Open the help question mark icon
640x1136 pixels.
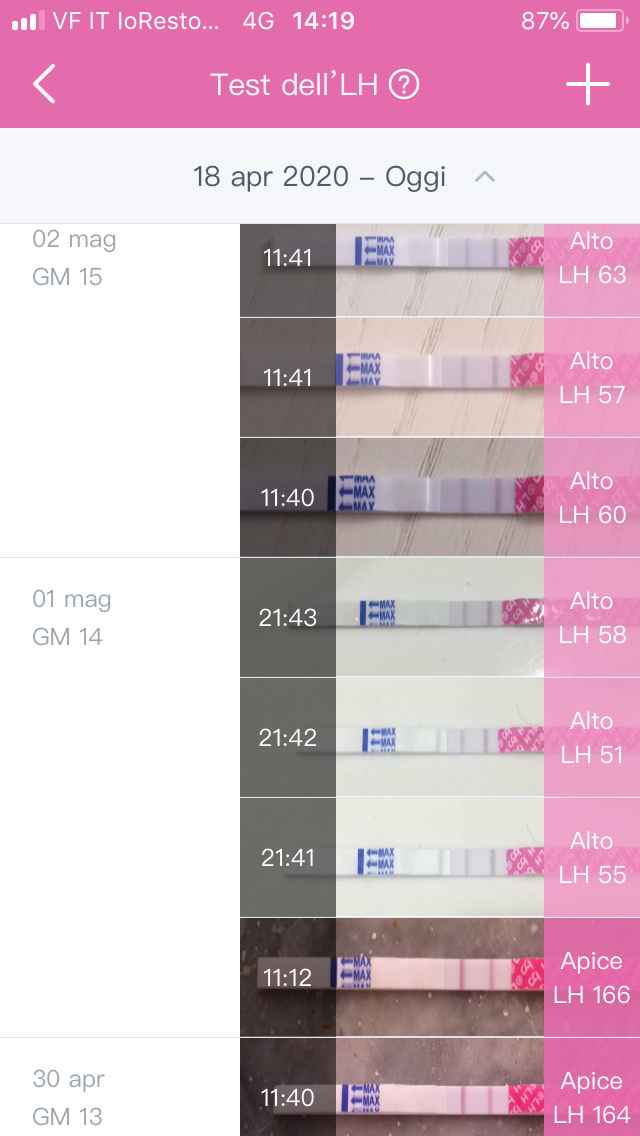(403, 85)
